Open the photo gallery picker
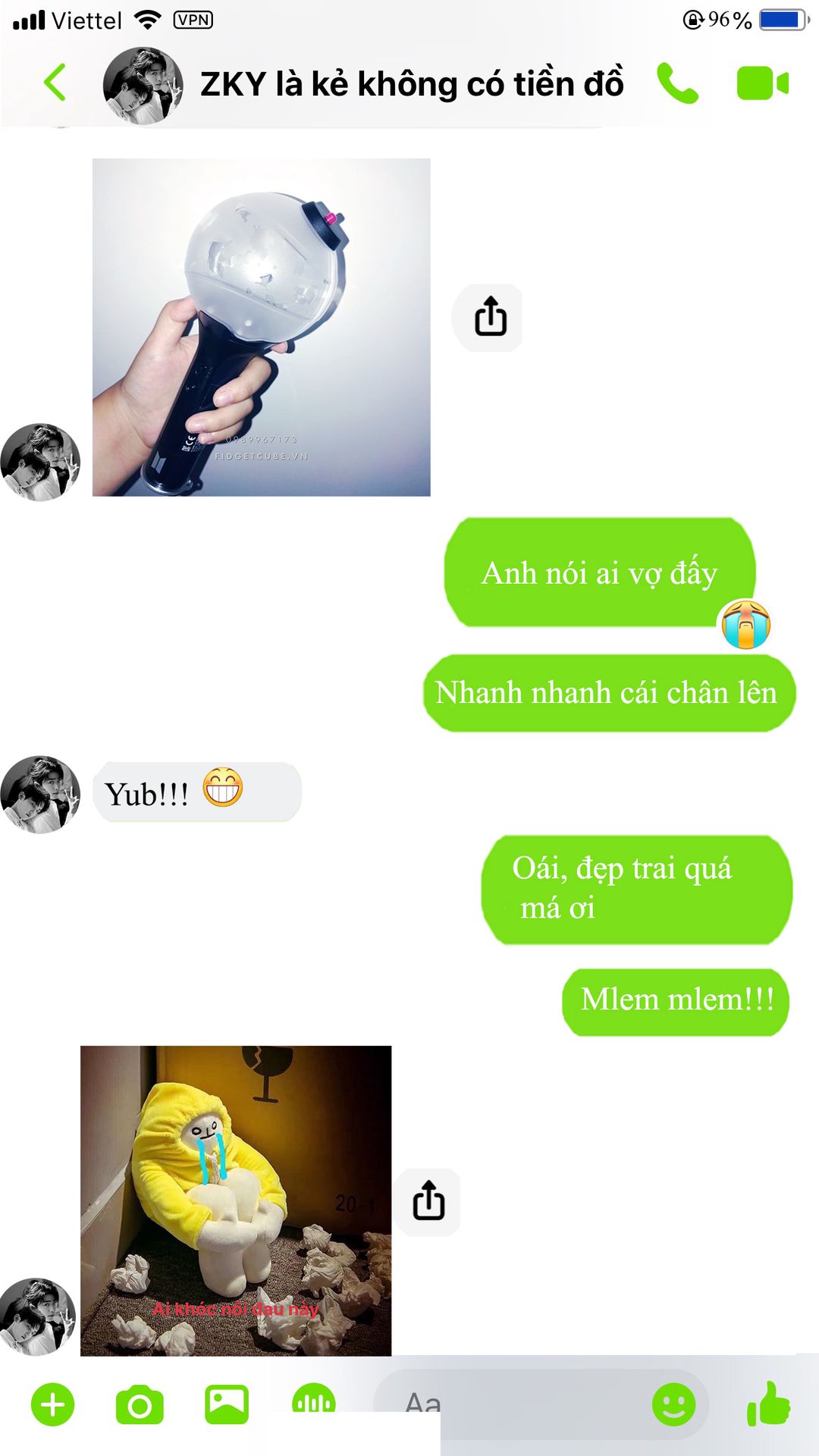819x1456 pixels. pos(227,1404)
